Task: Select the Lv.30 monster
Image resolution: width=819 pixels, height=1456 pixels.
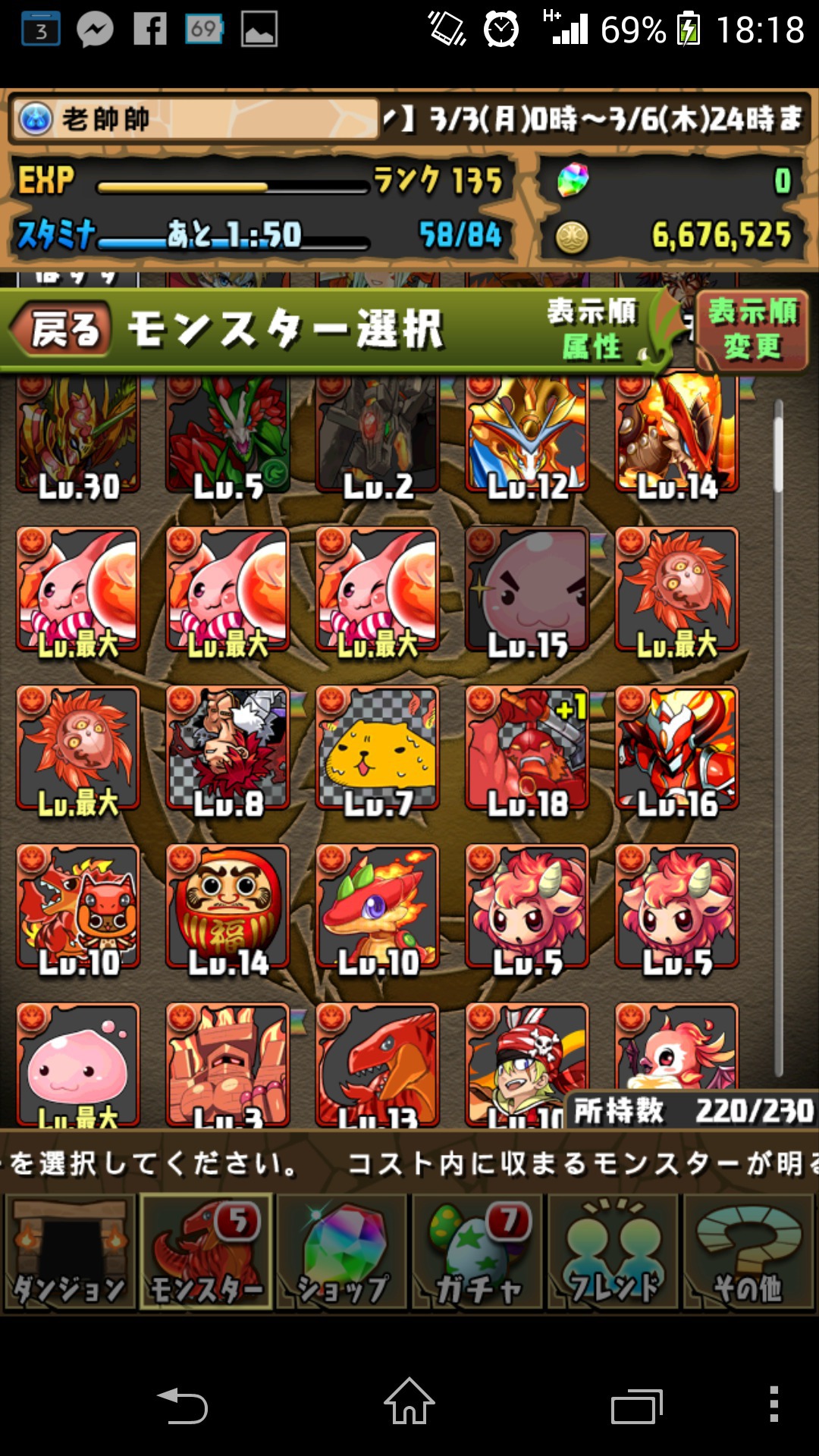Action: (78, 436)
